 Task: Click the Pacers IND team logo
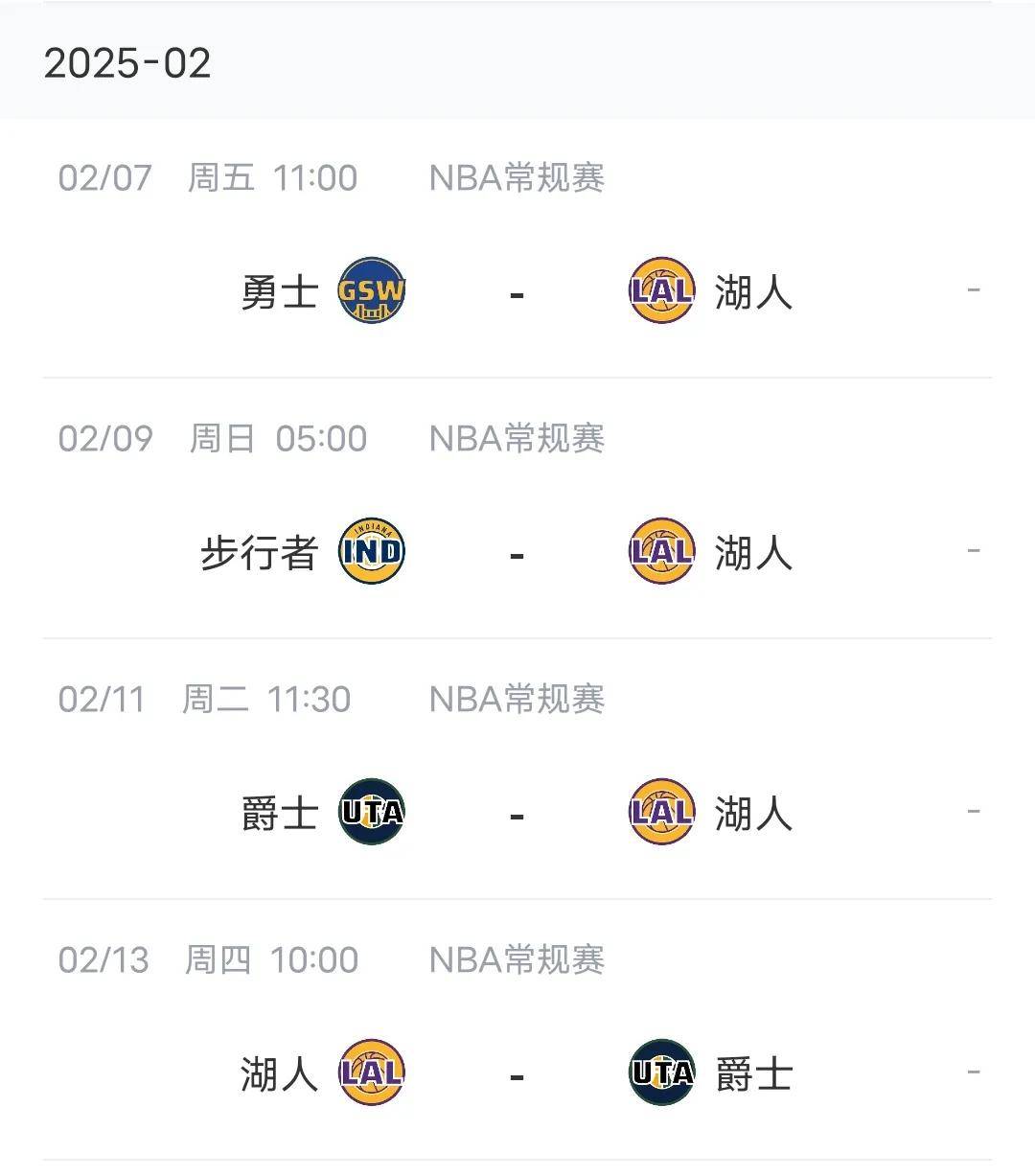point(372,551)
